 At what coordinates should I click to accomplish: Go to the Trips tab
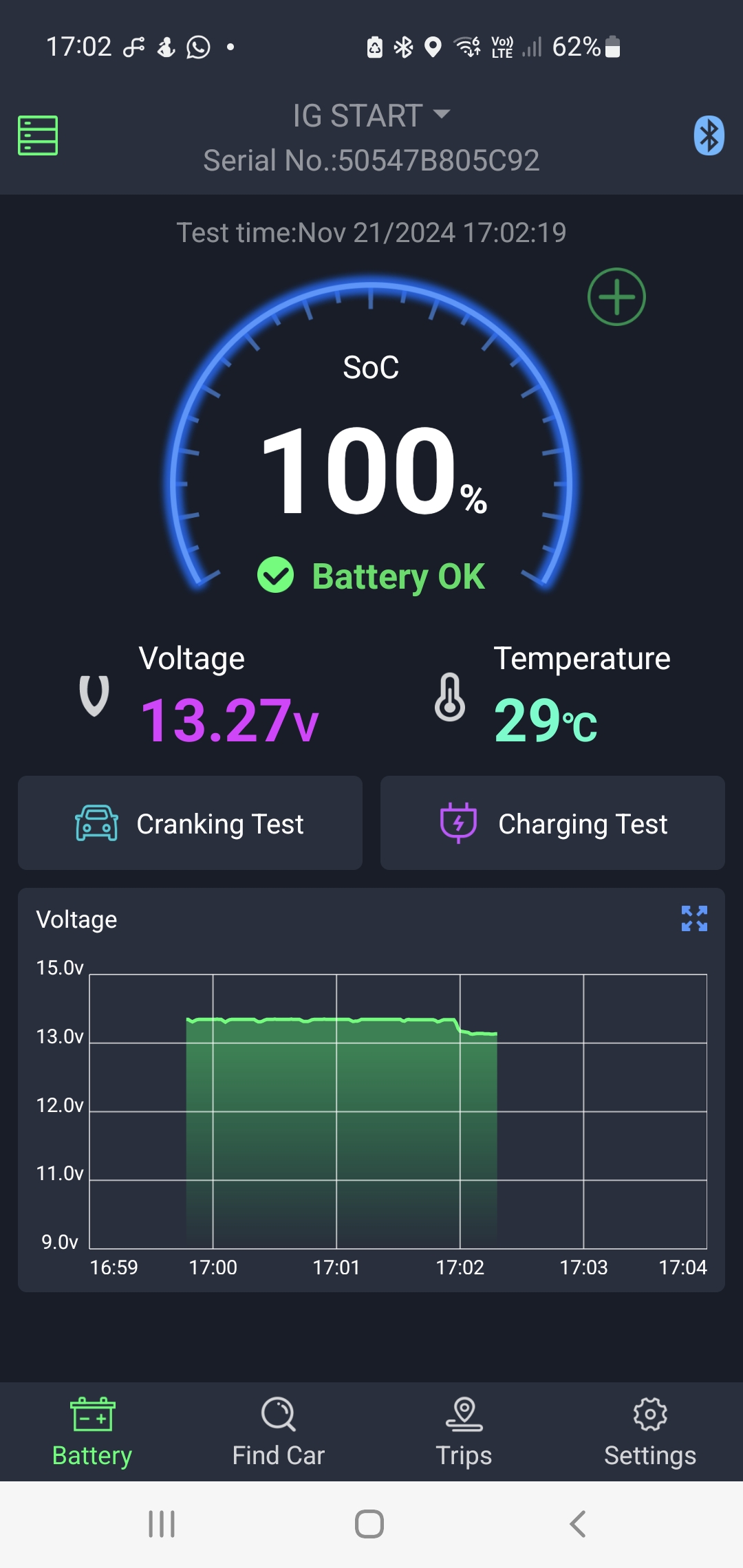[x=464, y=1432]
